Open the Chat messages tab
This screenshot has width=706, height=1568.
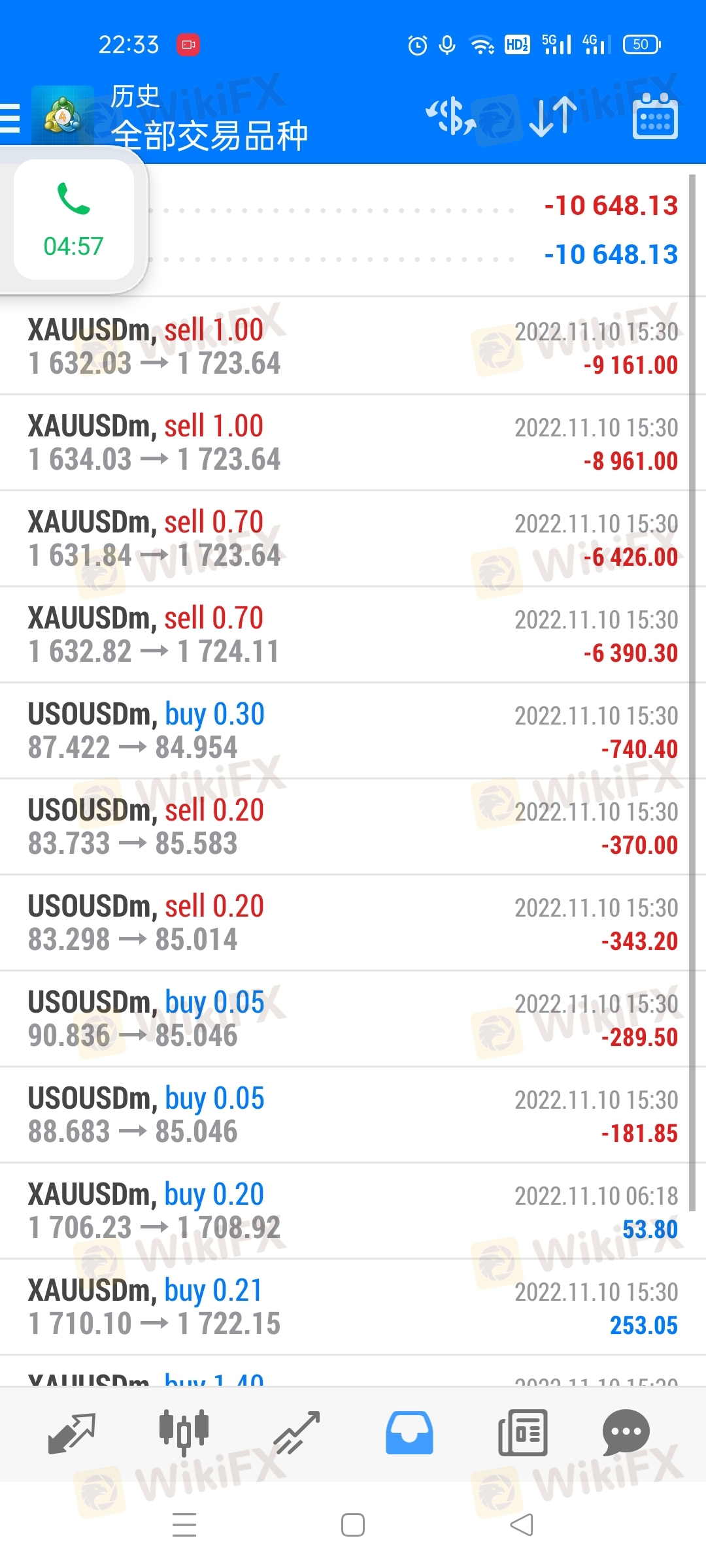pos(626,1432)
